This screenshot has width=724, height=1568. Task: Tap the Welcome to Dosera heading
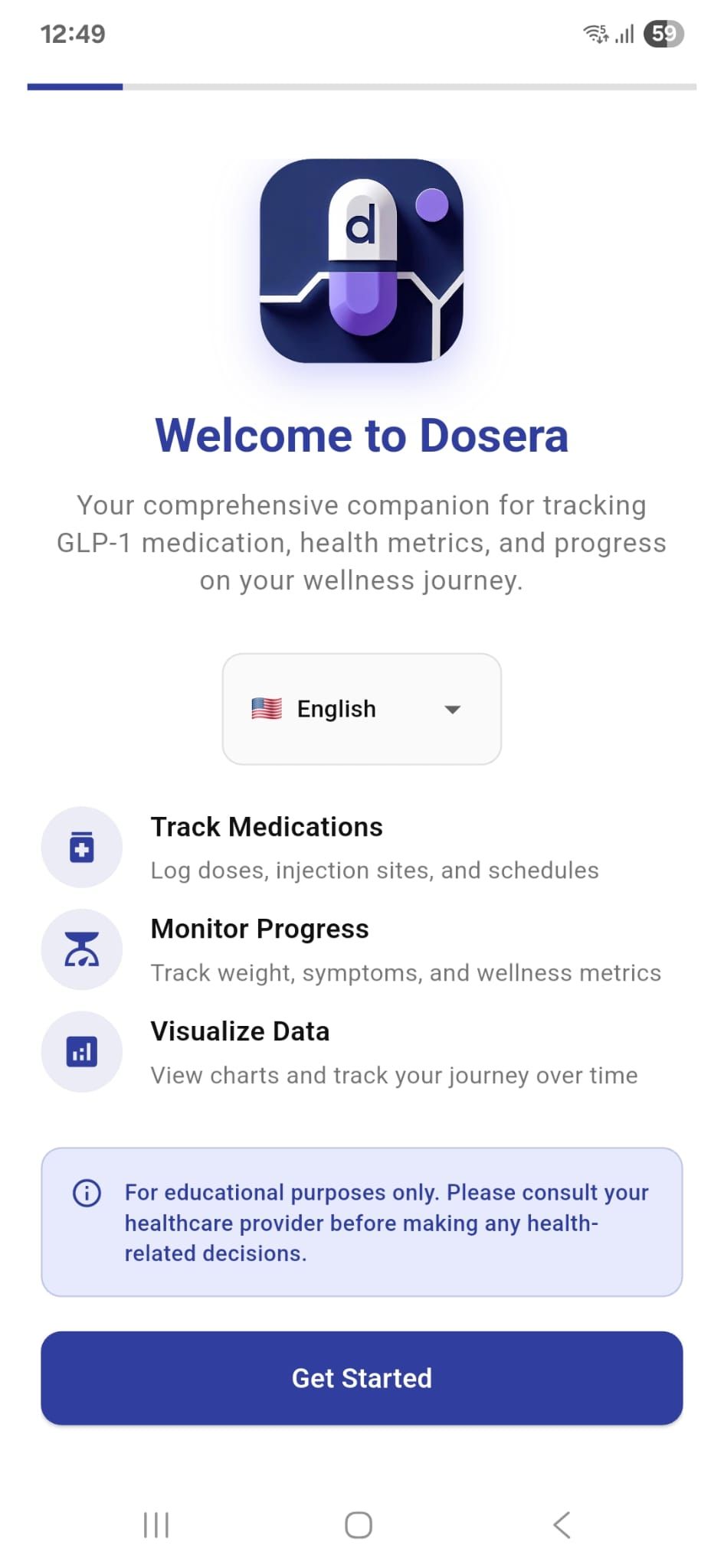(361, 435)
